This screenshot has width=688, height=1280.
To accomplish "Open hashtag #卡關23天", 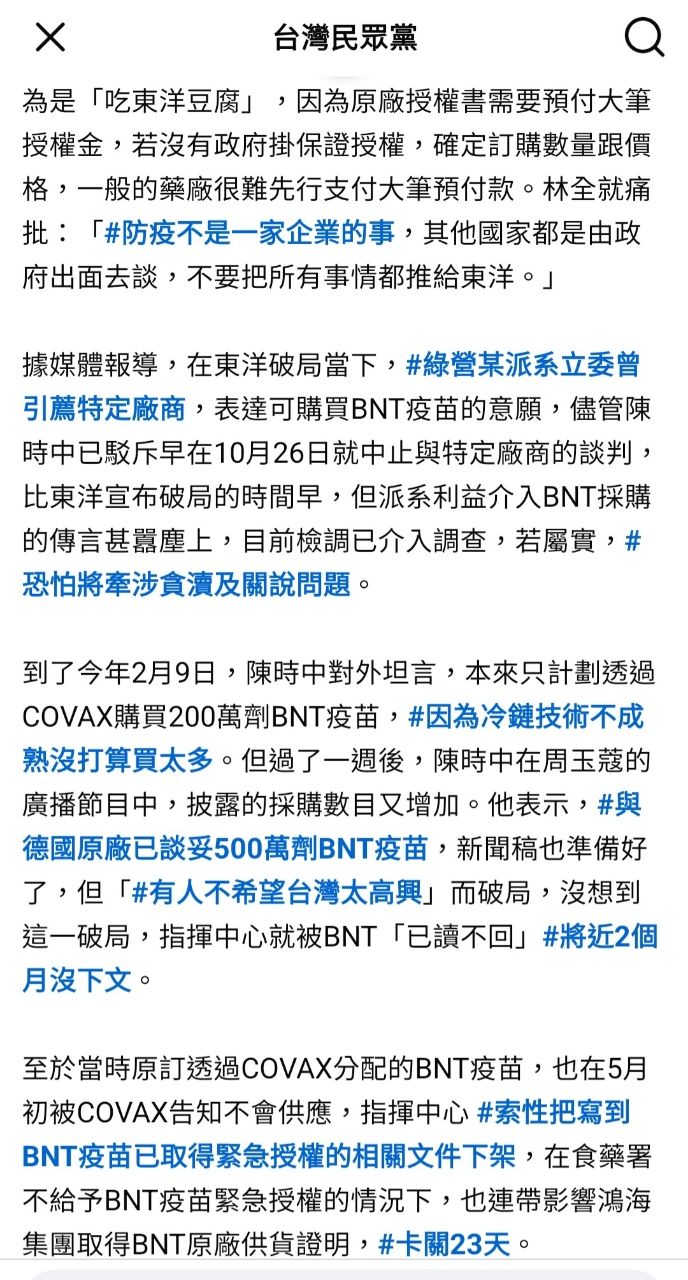I will [x=444, y=1243].
